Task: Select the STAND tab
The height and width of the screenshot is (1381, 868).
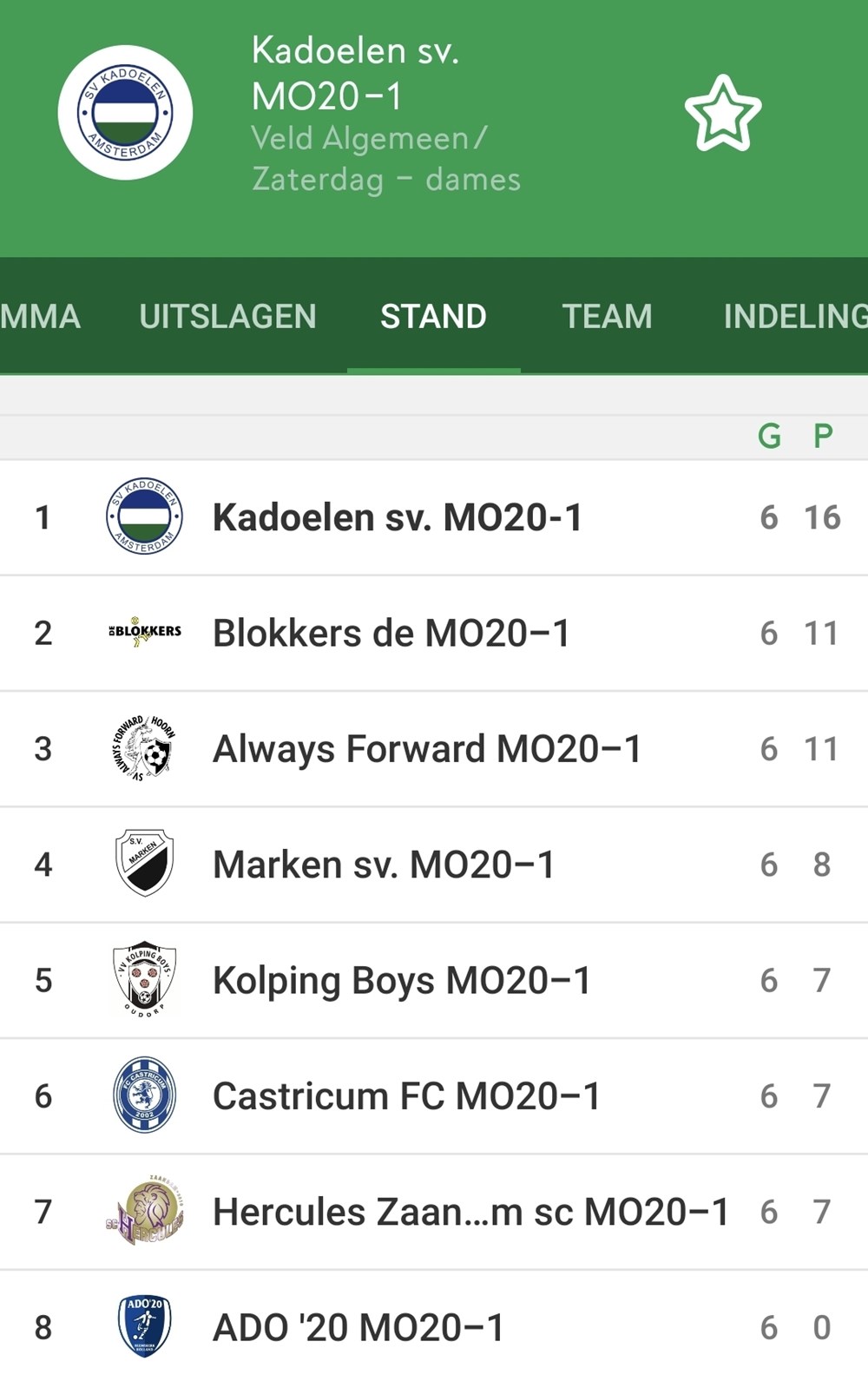Action: [433, 317]
